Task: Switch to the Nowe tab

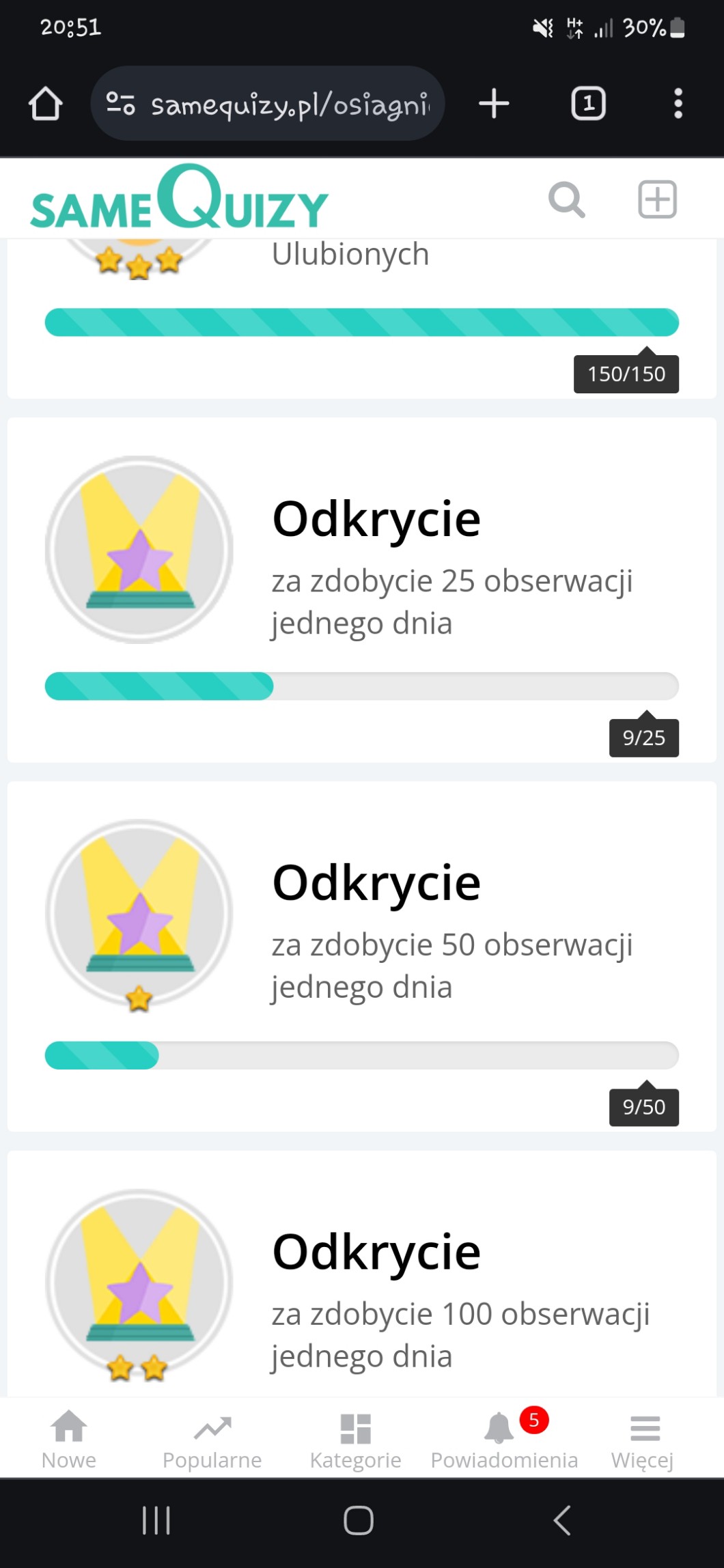Action: click(x=69, y=1439)
